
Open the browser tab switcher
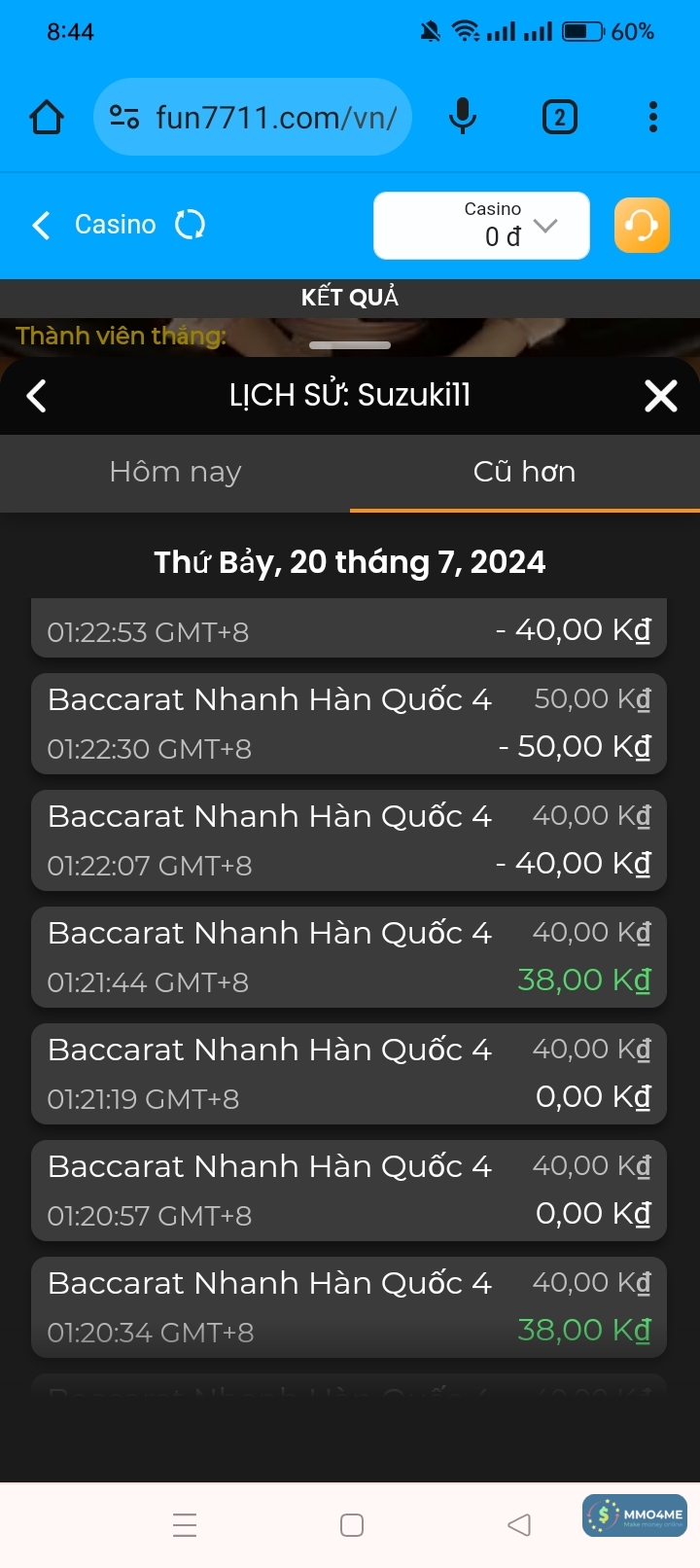559,118
